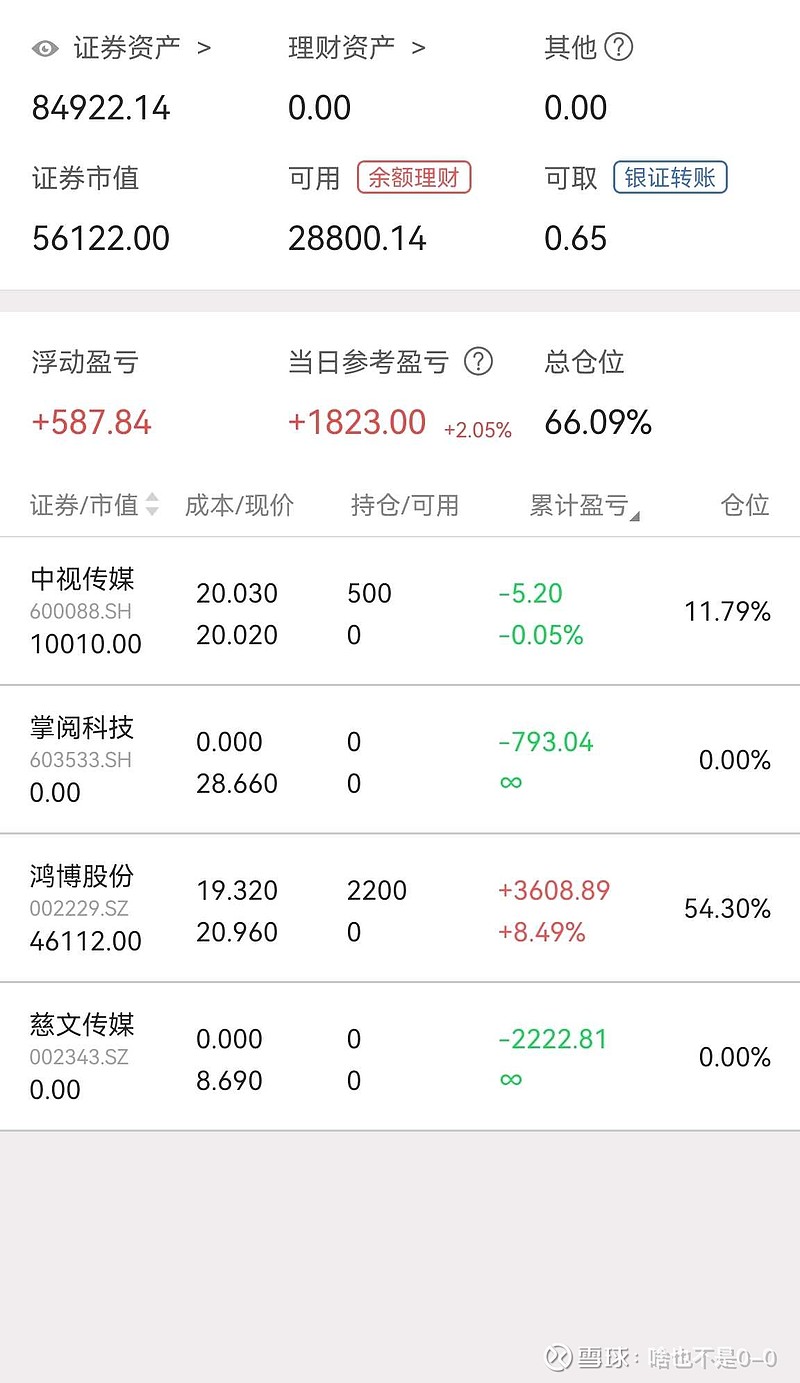Open the 中视传媒 holding row
The image size is (800, 1383).
[x=400, y=611]
